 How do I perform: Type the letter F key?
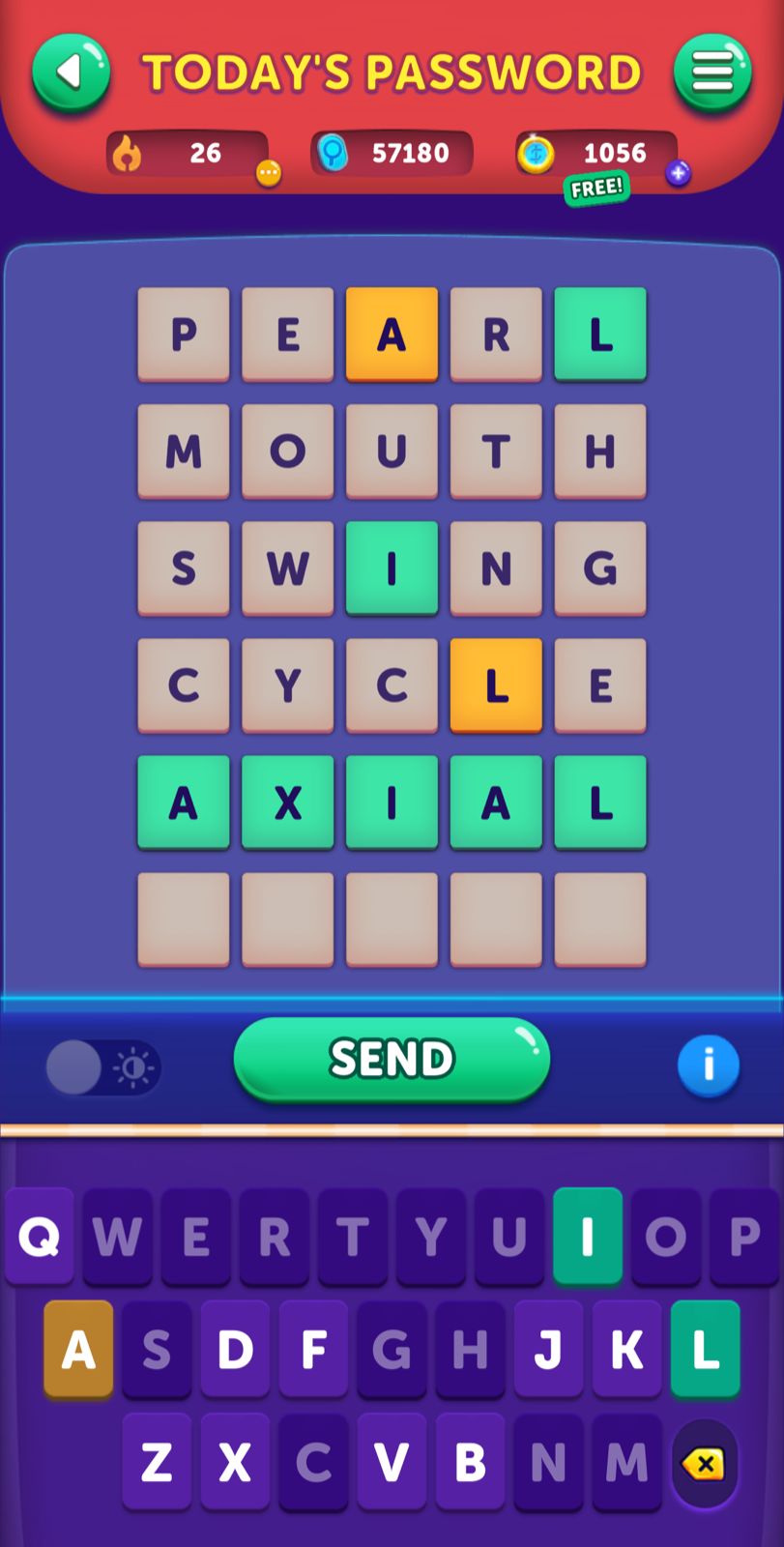point(313,1349)
